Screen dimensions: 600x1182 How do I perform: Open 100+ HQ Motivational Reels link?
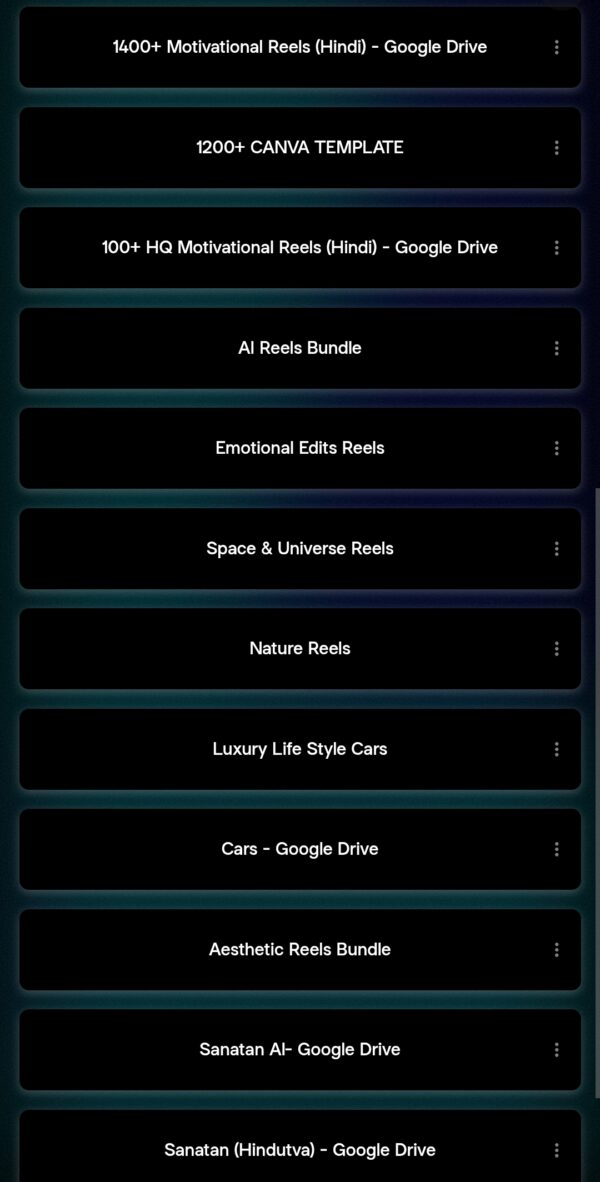pos(299,247)
